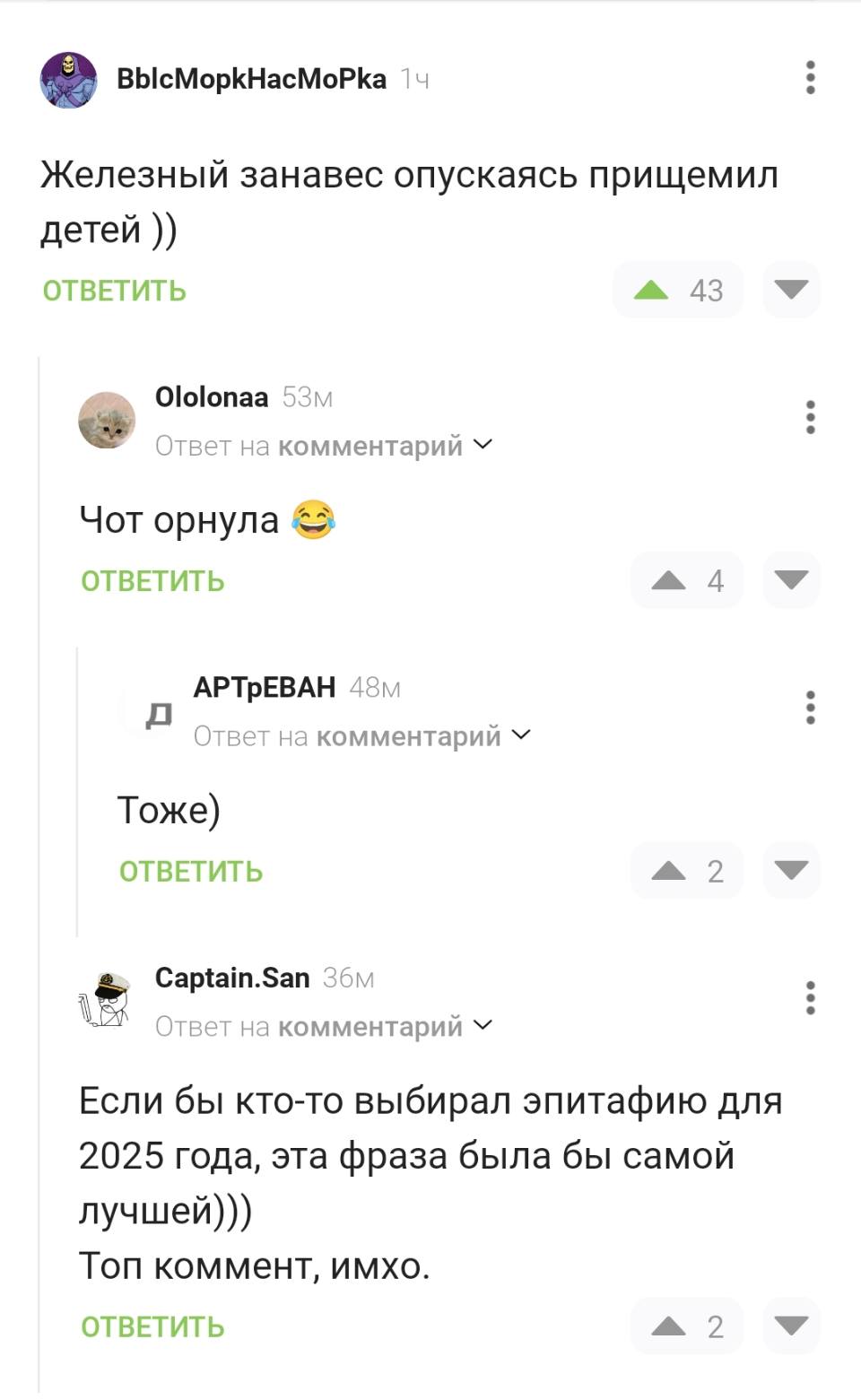The height and width of the screenshot is (1400, 861).
Task: Downvote the top comment about iron curtain
Action: [x=790, y=290]
